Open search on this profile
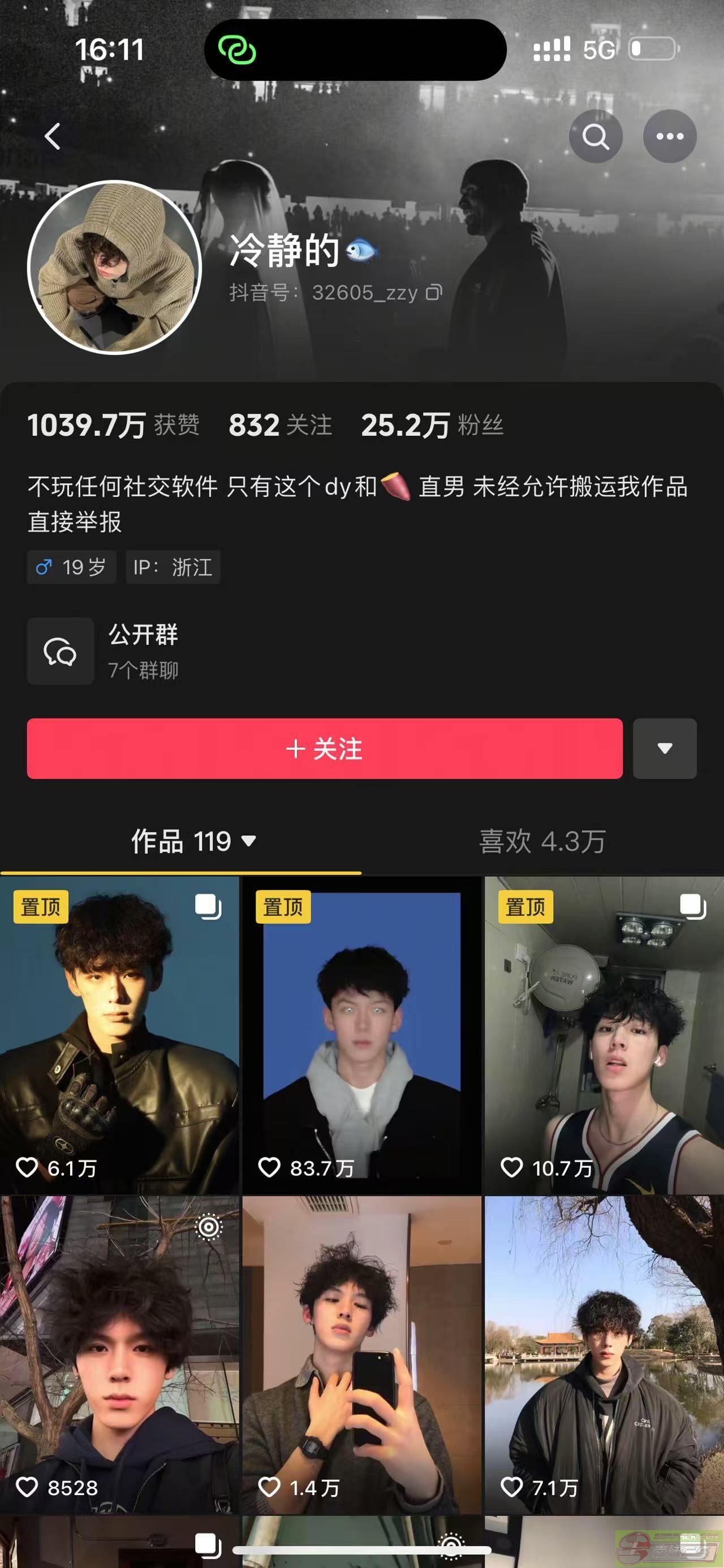This screenshot has height=1568, width=724. 595,136
